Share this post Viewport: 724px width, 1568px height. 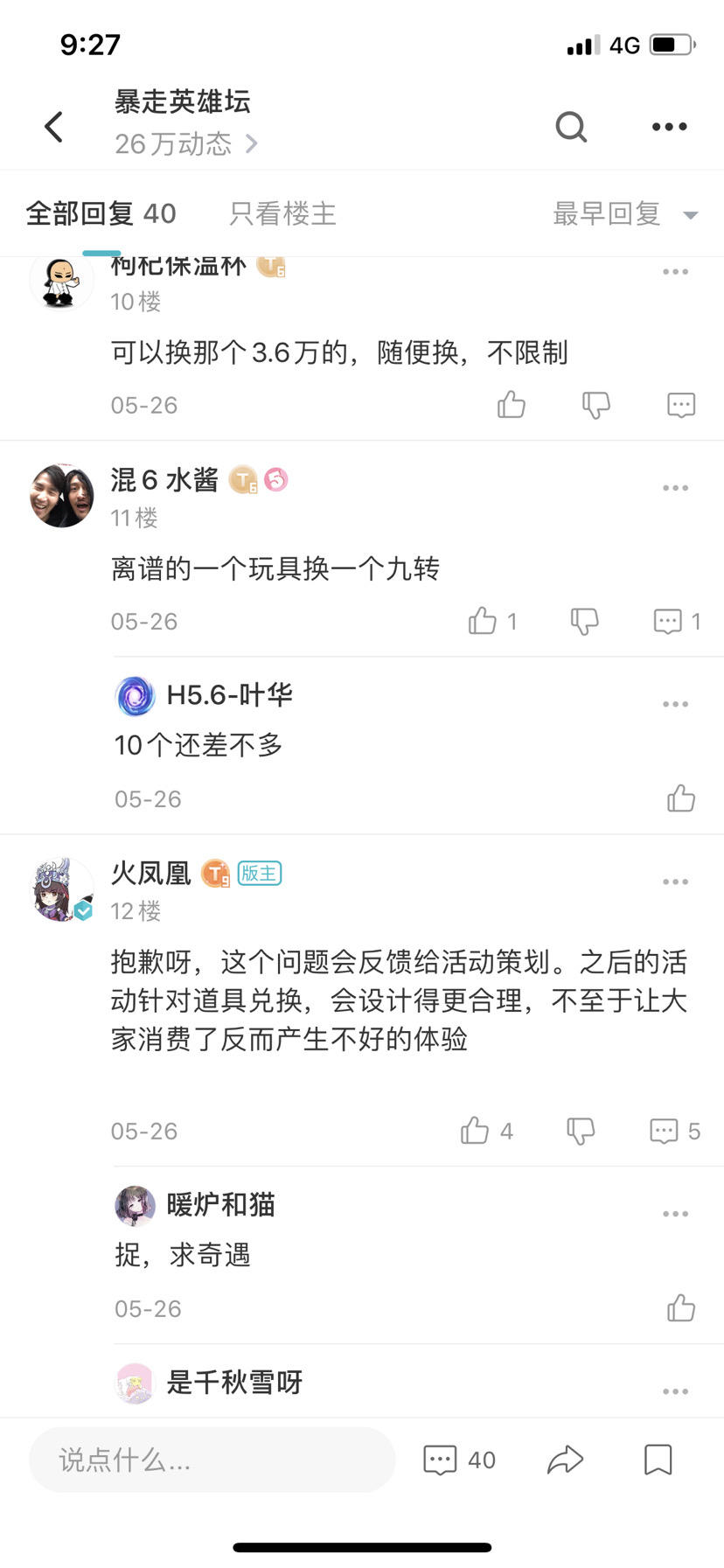(565, 1460)
